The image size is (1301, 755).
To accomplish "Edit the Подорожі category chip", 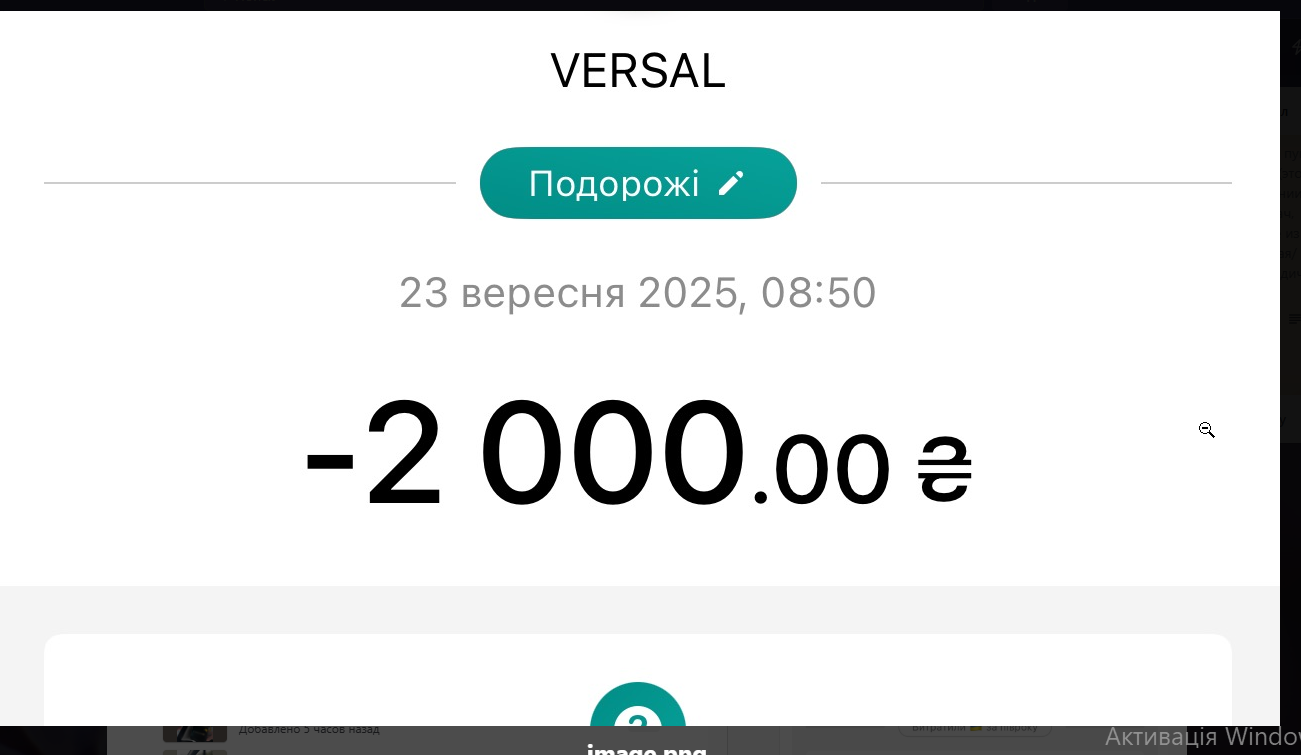I will point(637,184).
